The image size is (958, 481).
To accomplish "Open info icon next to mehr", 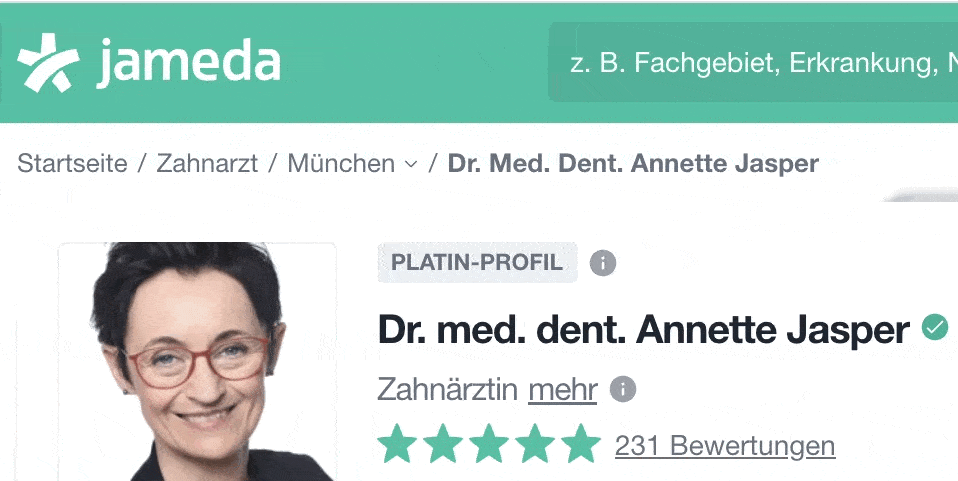I will pyautogui.click(x=623, y=389).
